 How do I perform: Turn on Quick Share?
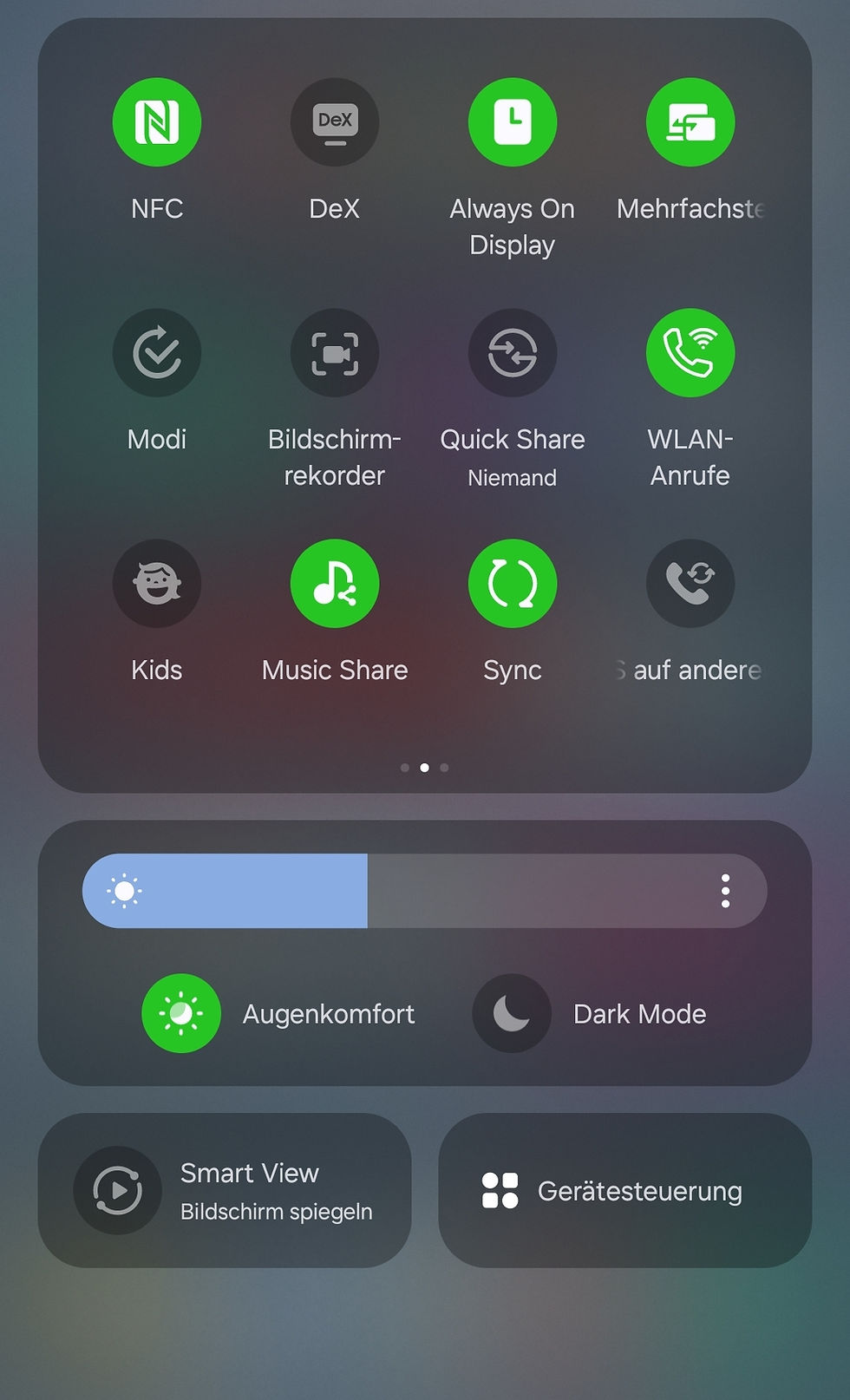click(x=513, y=353)
